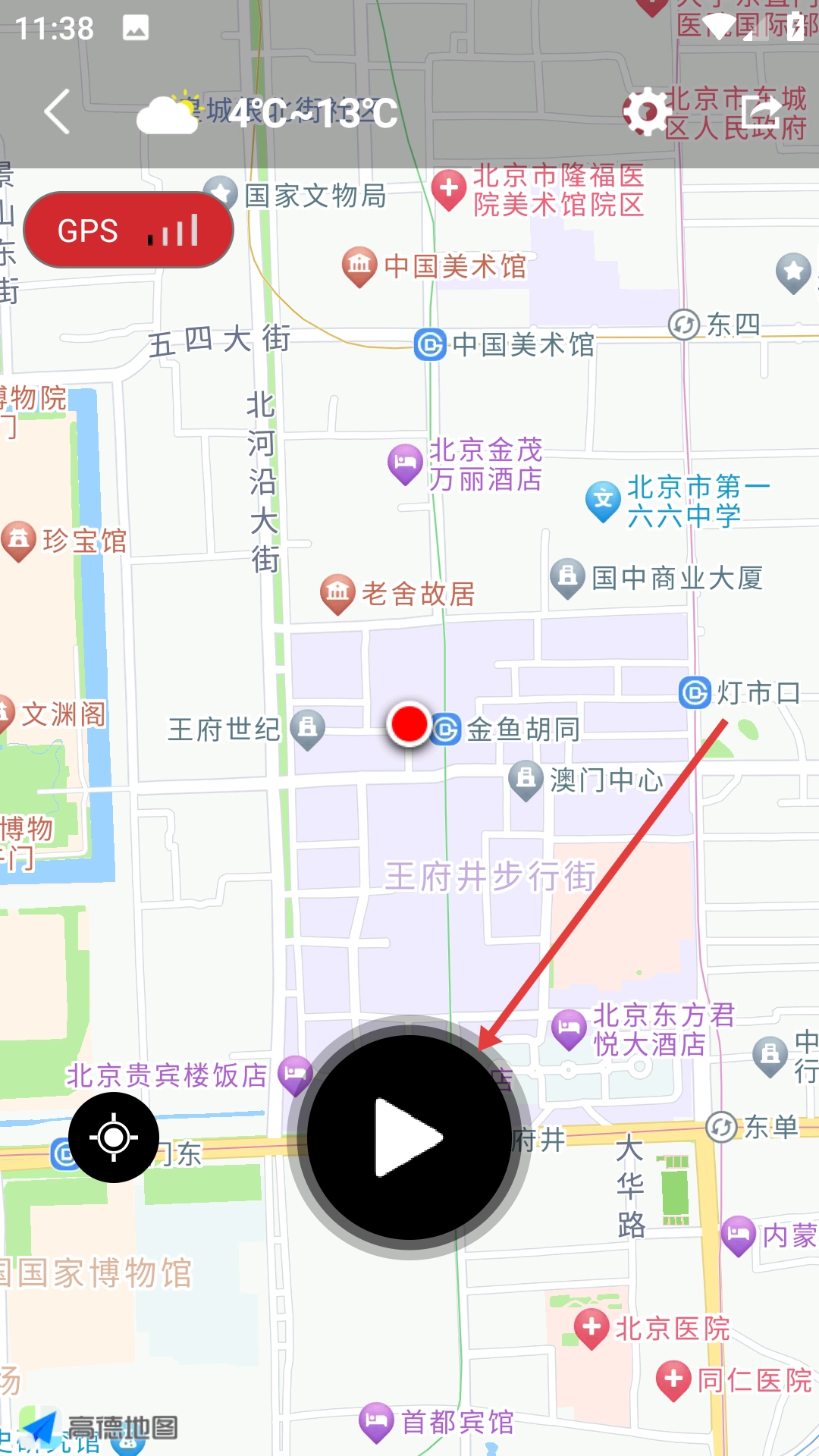Start recording with the large play button

[x=409, y=1137]
